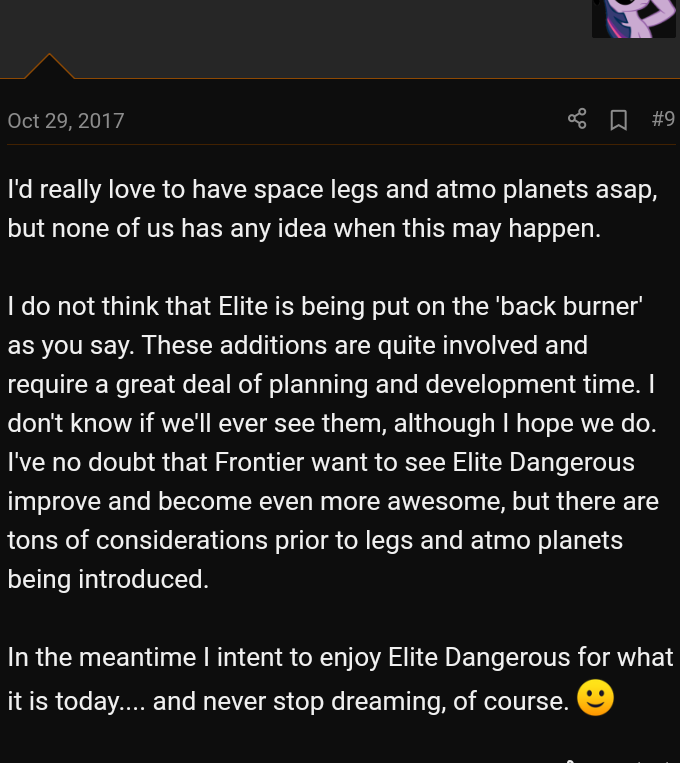This screenshot has width=680, height=763.
Task: Open the #9 post permalink
Action: pyautogui.click(x=663, y=120)
